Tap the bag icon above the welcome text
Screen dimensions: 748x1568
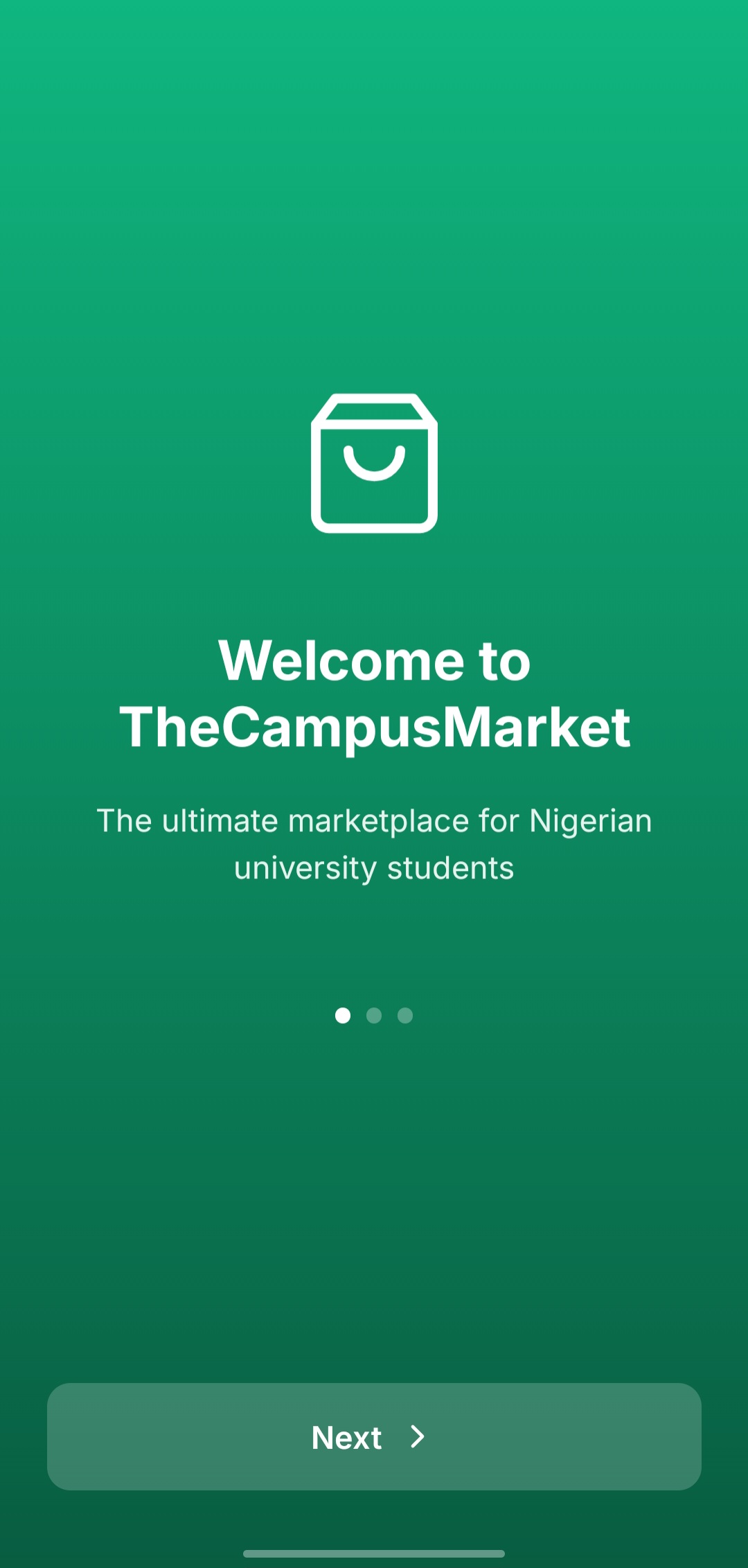pyautogui.click(x=374, y=463)
